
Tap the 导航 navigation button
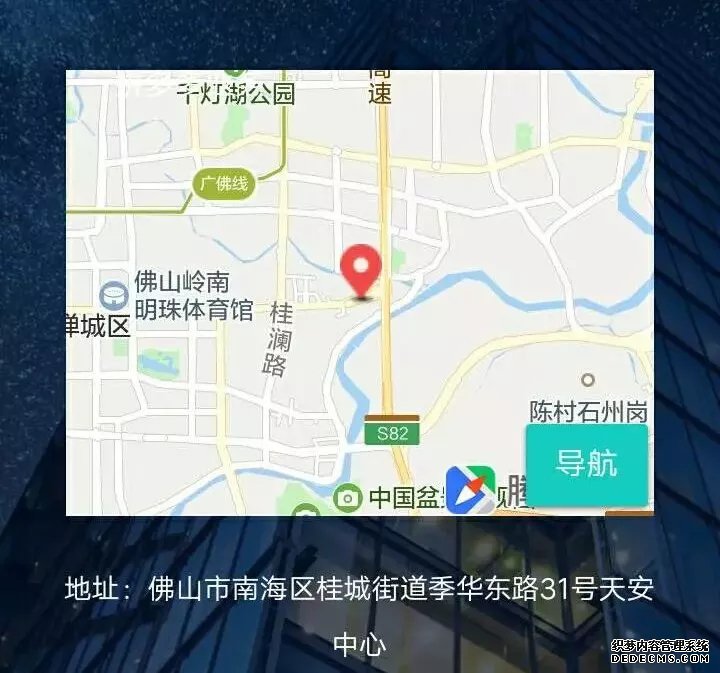(x=587, y=465)
